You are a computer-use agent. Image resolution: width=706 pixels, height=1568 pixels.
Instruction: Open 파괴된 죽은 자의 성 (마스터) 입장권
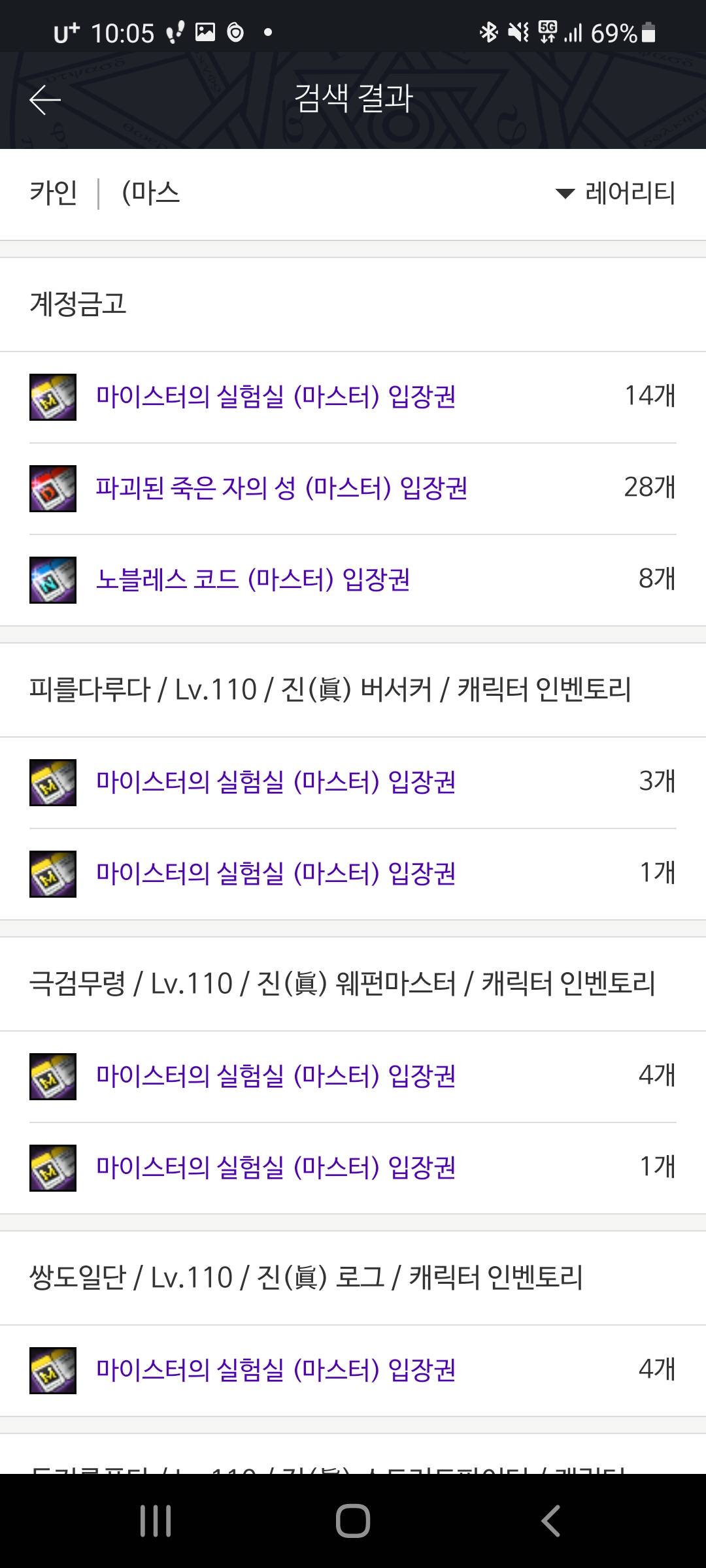pos(281,488)
